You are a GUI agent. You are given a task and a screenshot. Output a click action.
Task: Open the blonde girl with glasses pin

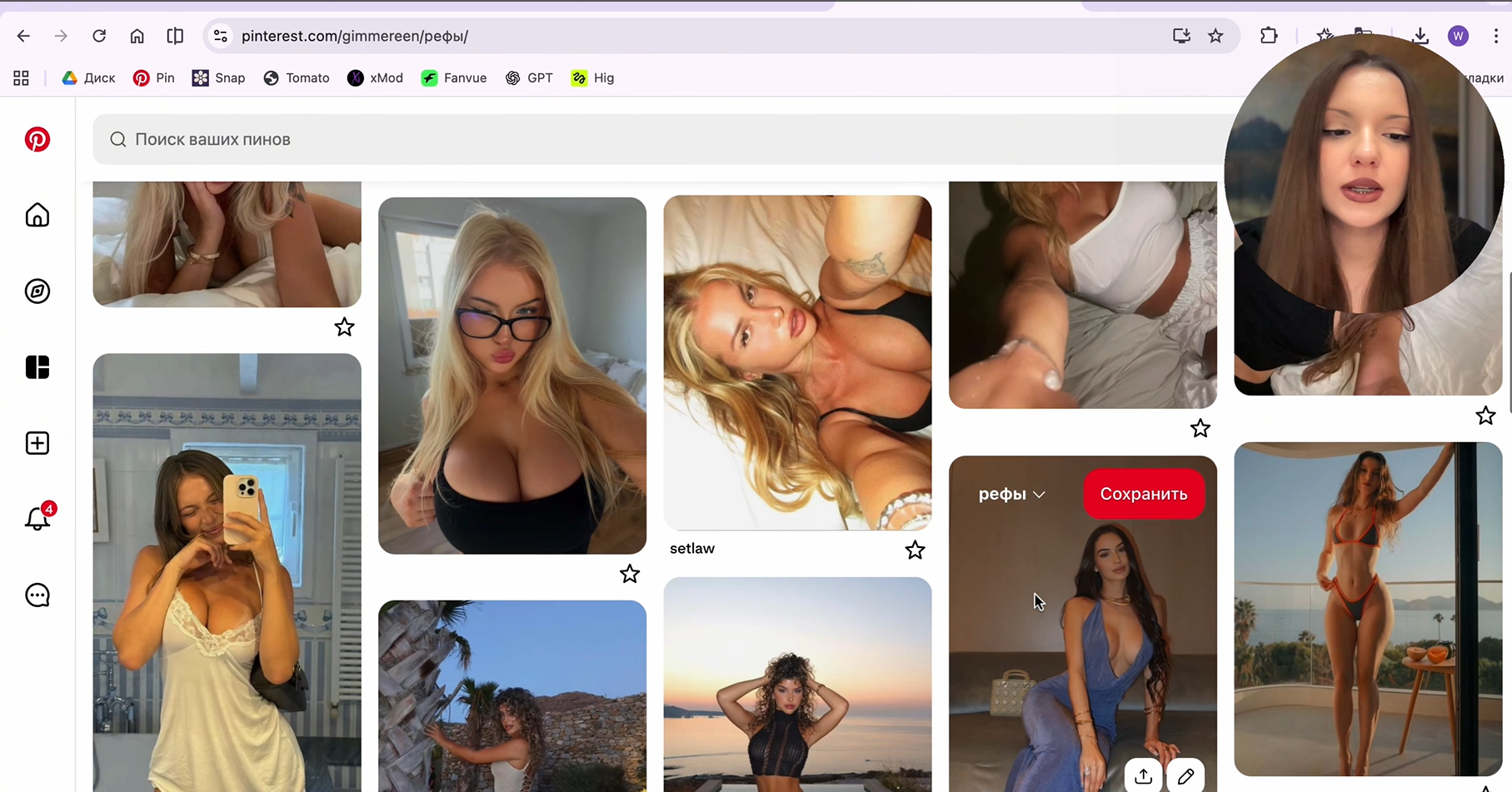pyautogui.click(x=512, y=376)
